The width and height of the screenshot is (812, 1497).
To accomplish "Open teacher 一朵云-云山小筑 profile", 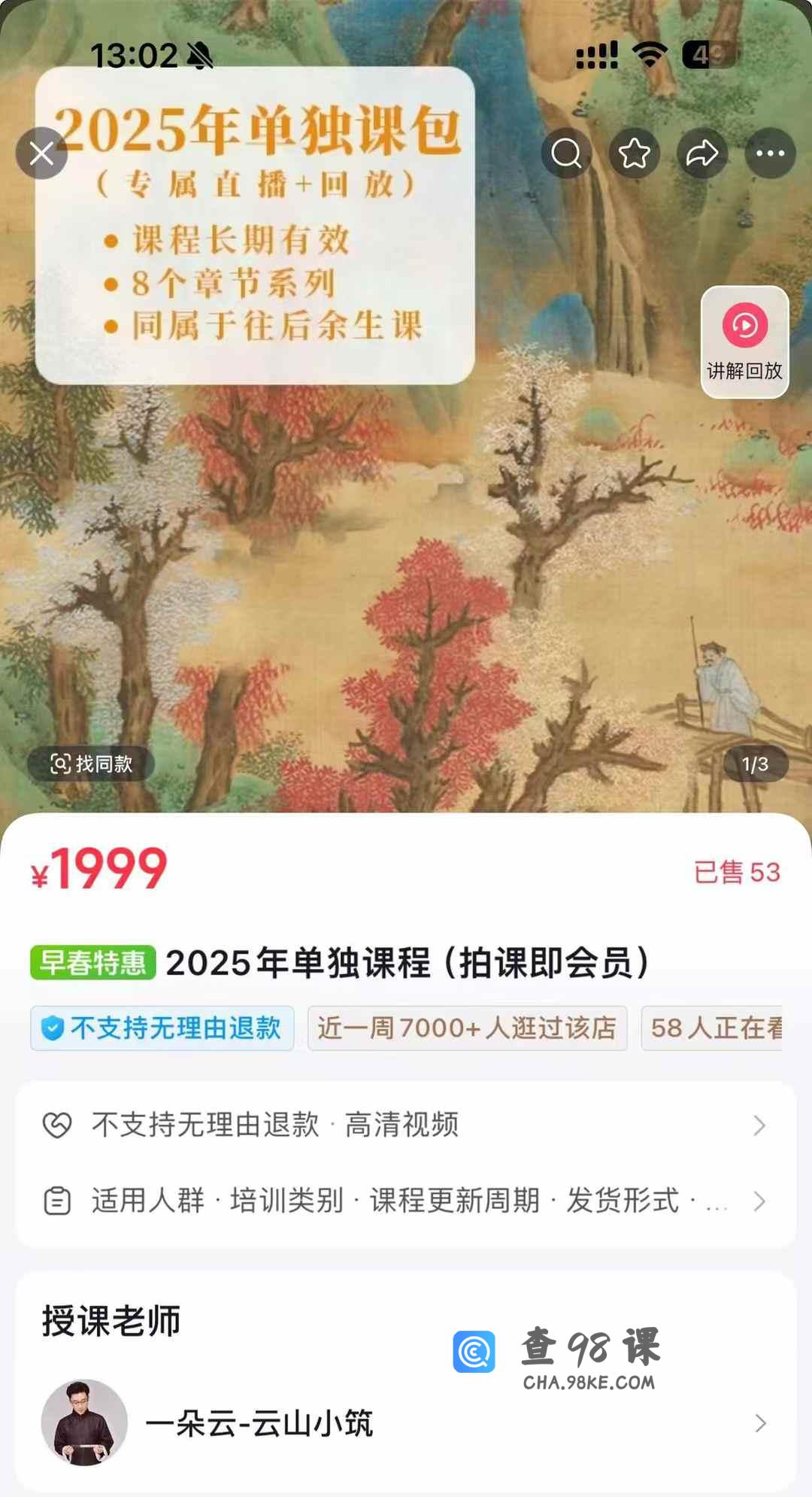I will pos(406,1423).
